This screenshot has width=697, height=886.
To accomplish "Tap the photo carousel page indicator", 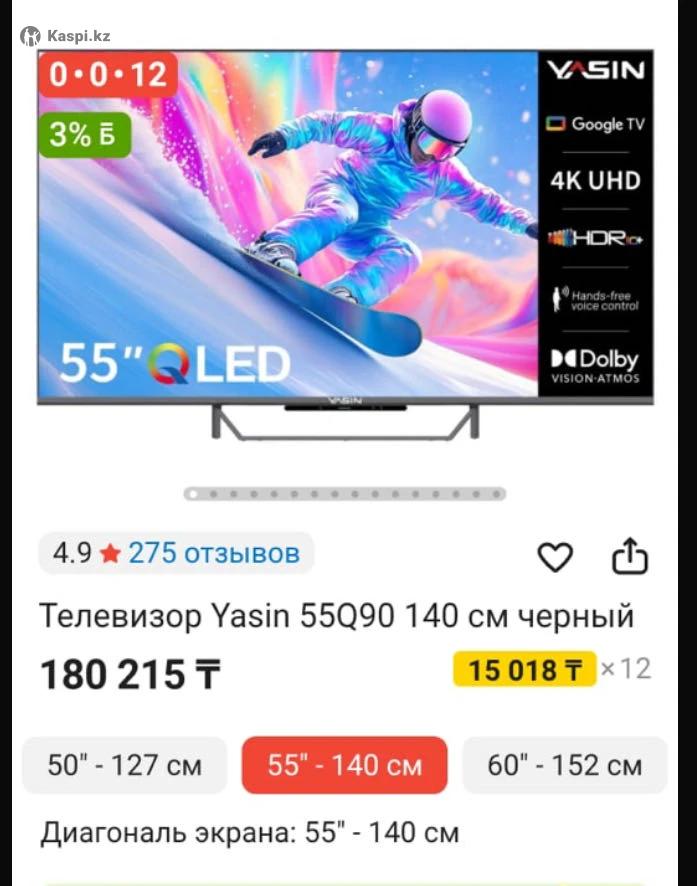I will (x=345, y=494).
